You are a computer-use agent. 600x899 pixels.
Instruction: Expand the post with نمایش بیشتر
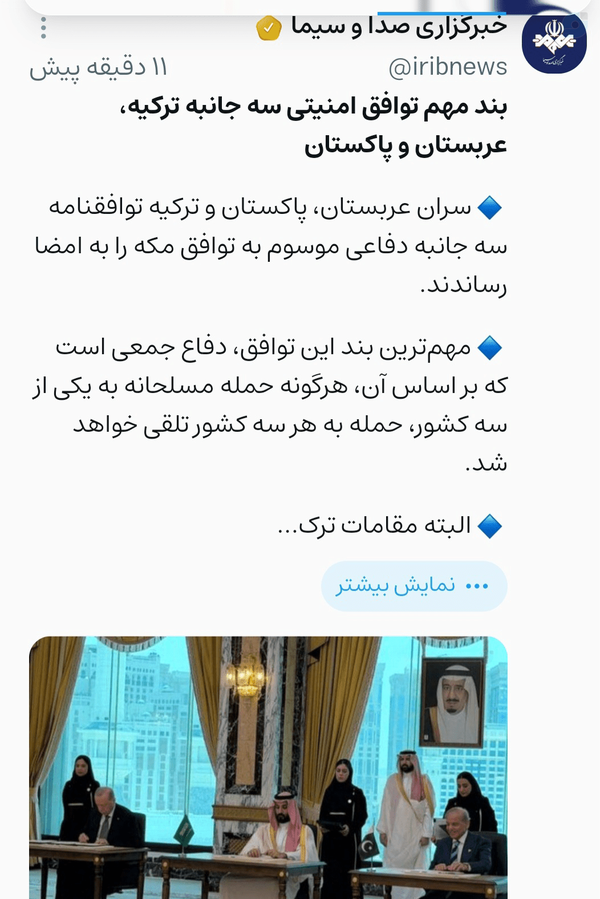point(414,585)
